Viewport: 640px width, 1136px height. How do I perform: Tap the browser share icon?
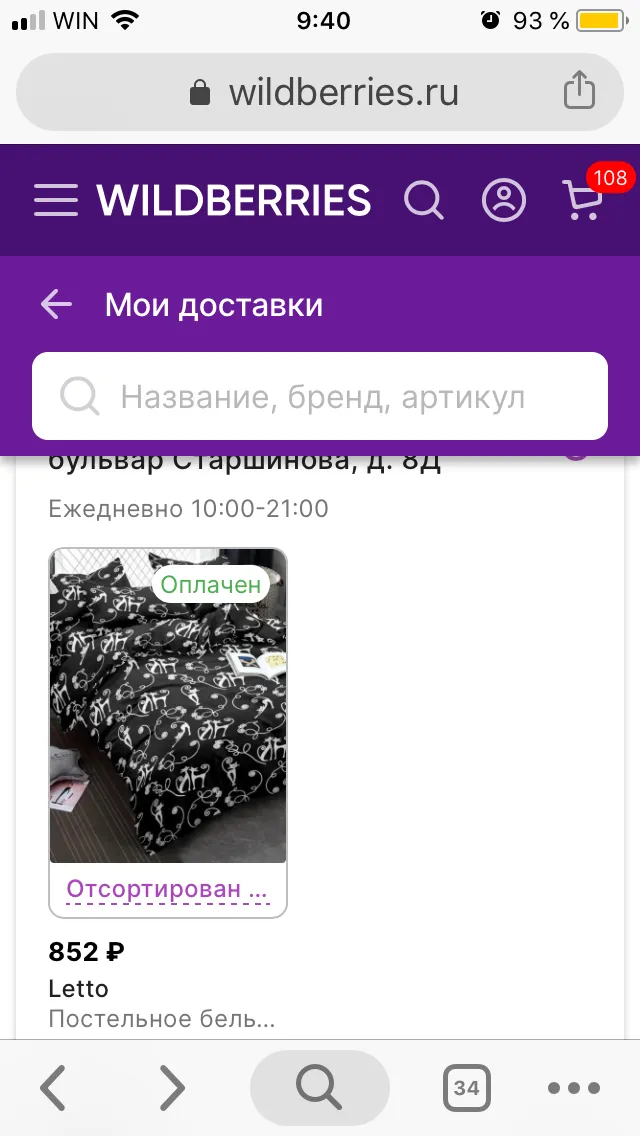579,91
